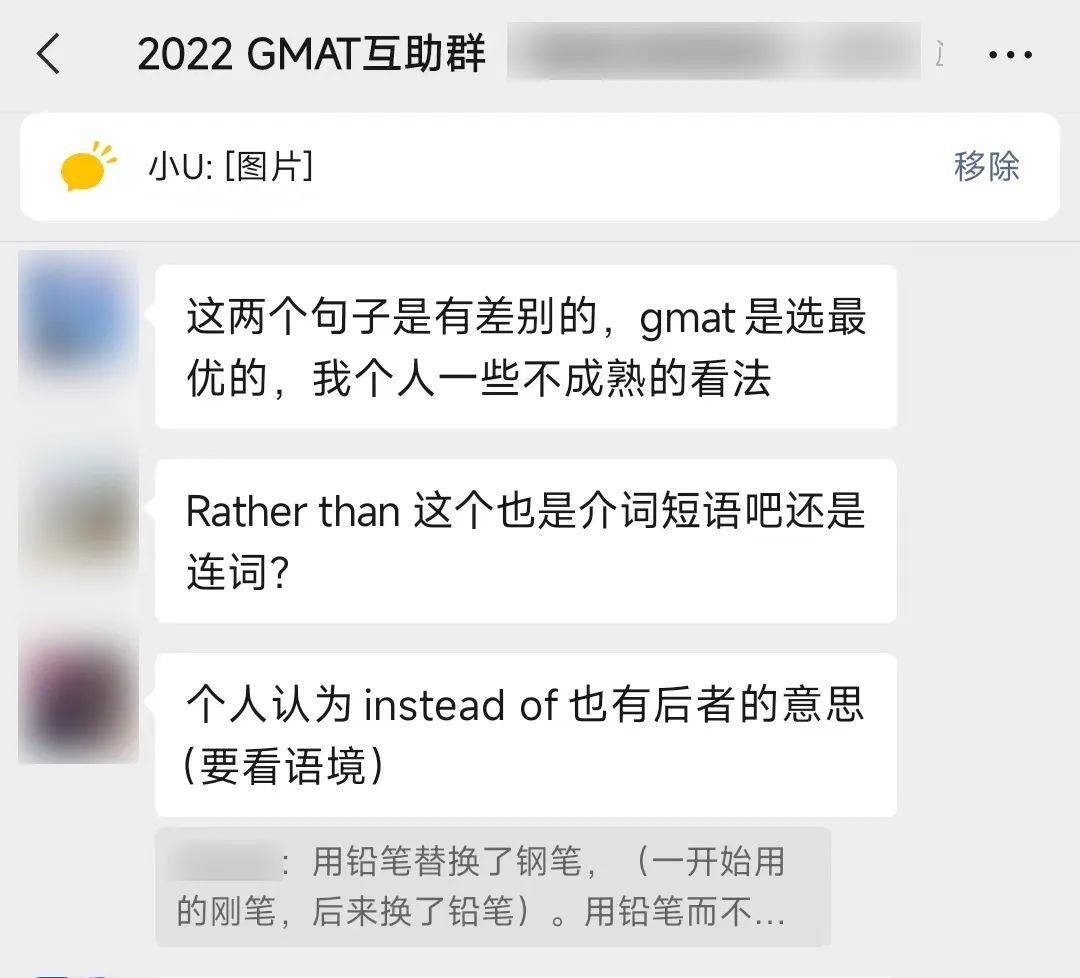The height and width of the screenshot is (978, 1080).
Task: Tap avatar beside the gmat是选最优的 message
Action: (78, 313)
